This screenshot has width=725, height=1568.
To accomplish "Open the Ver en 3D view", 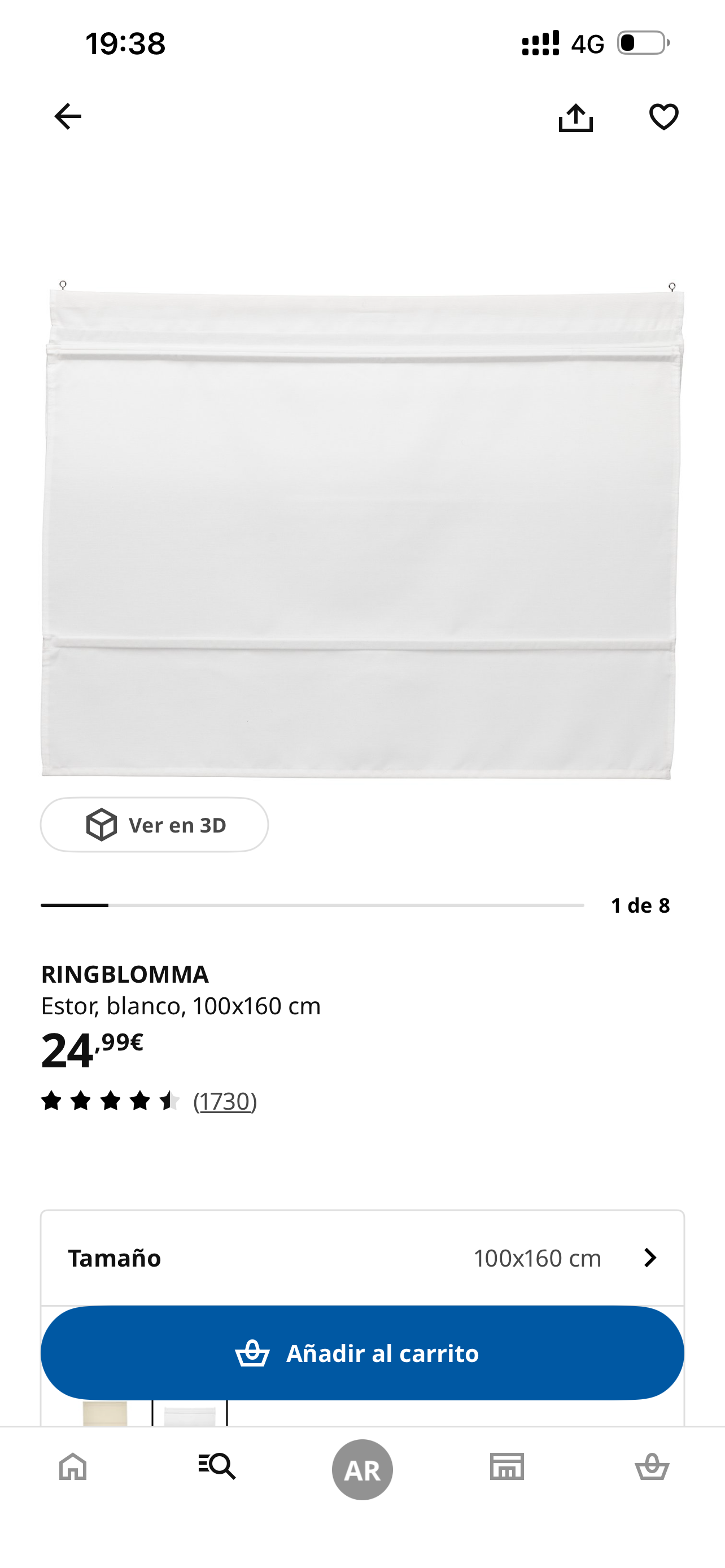I will tap(155, 825).
